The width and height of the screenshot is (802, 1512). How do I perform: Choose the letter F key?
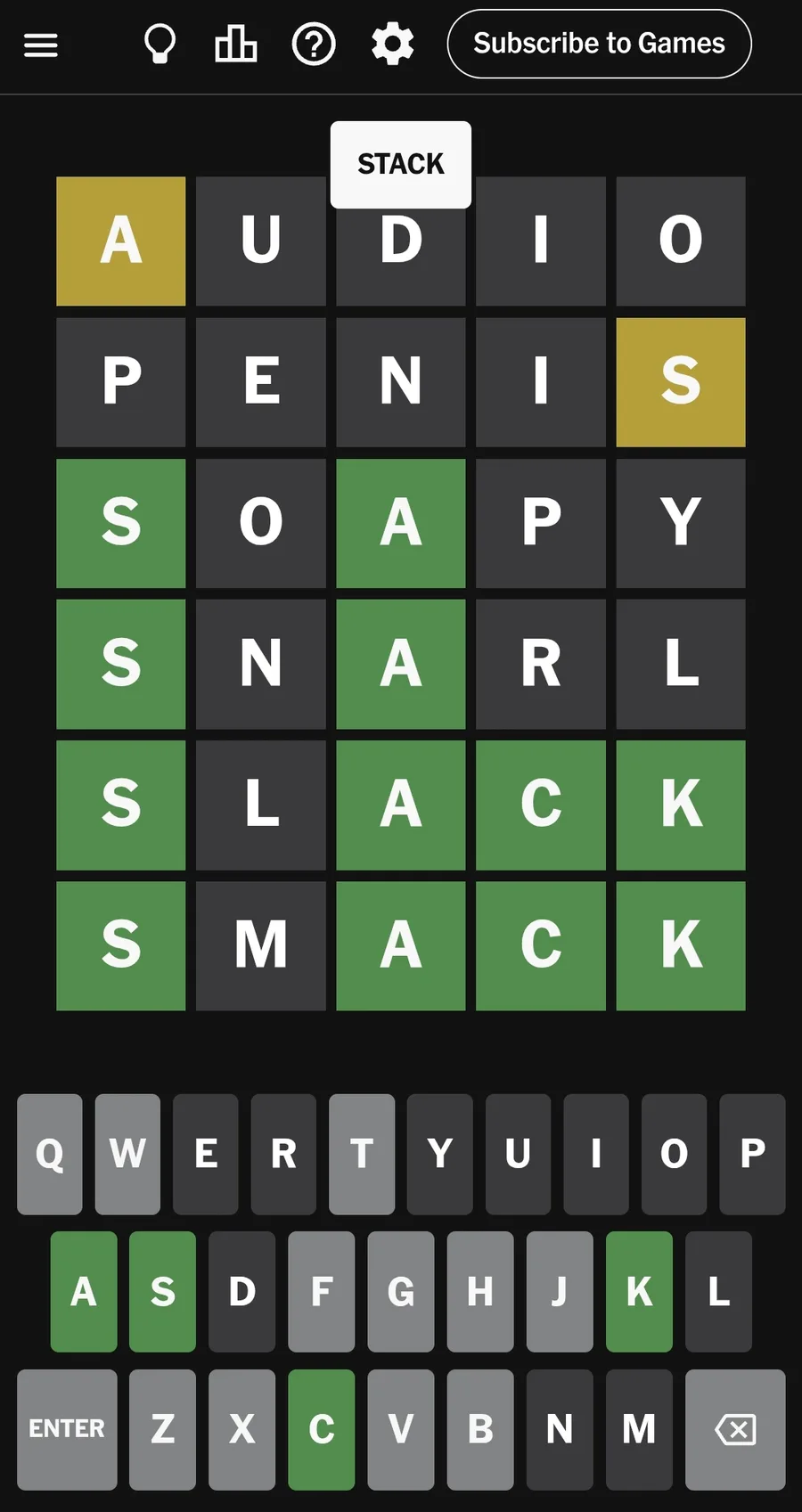click(322, 1291)
